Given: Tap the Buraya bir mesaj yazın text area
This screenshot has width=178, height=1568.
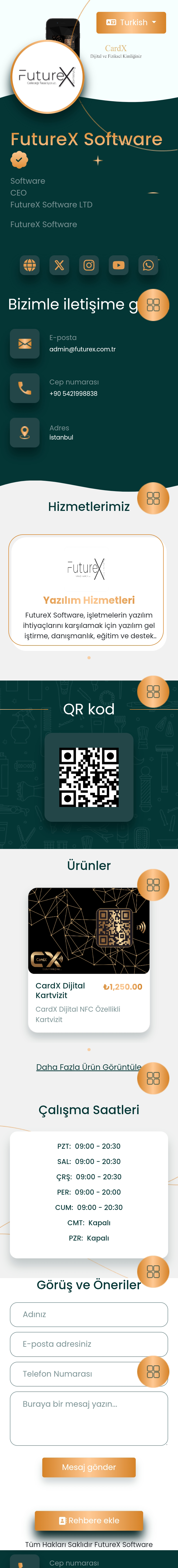Looking at the screenshot, I should coord(89,1418).
